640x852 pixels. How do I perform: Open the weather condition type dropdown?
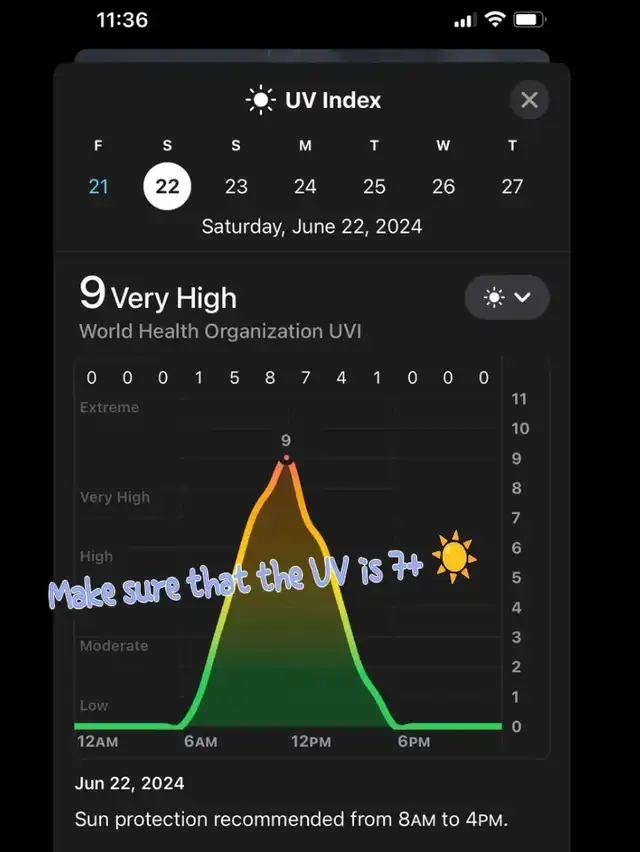click(x=507, y=297)
